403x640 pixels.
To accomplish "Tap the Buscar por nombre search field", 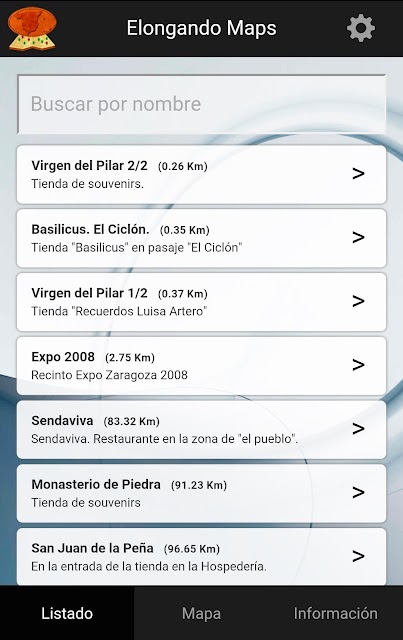I will [201, 104].
